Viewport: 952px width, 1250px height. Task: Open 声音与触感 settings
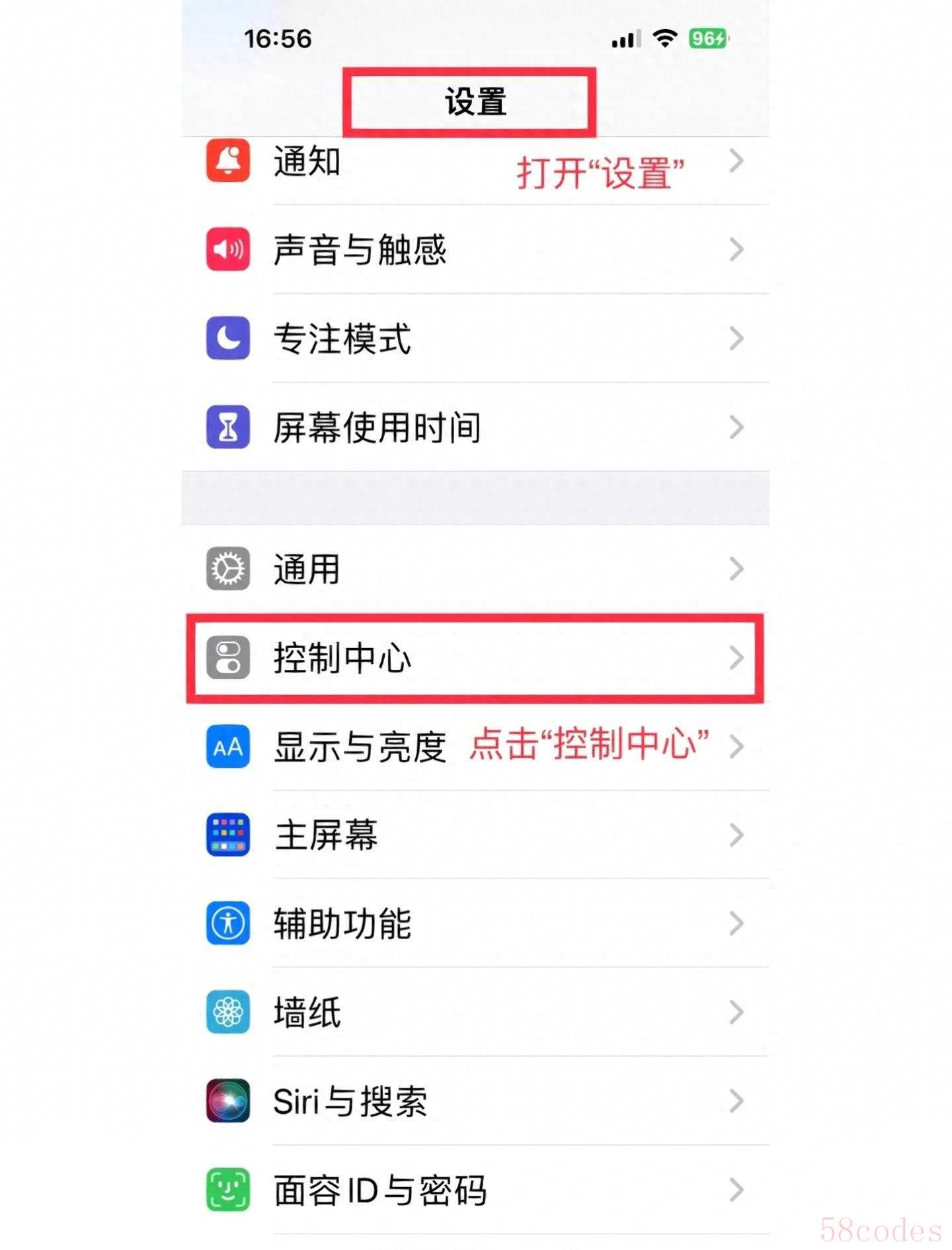point(360,250)
